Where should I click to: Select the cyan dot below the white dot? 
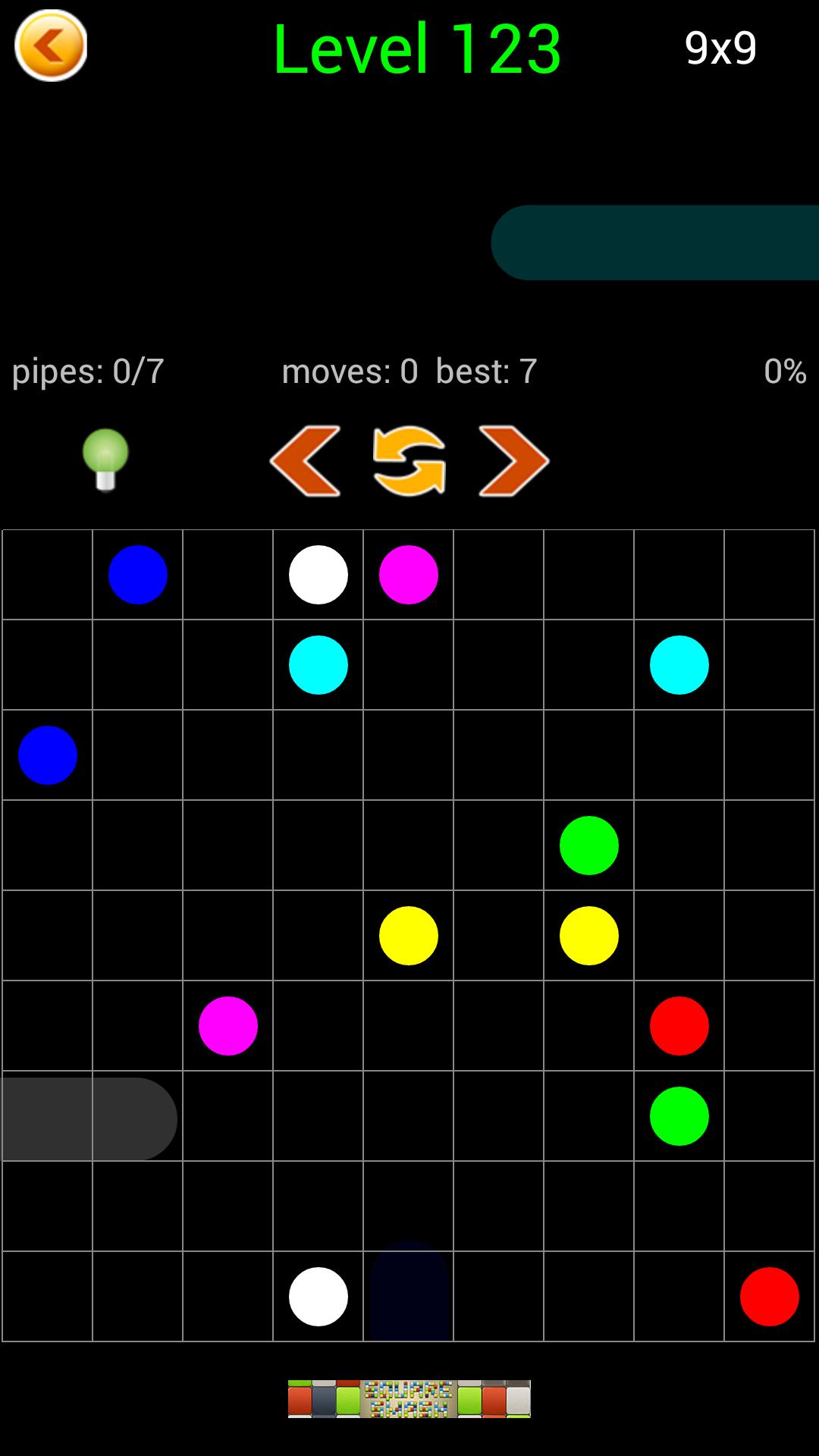[x=318, y=665]
